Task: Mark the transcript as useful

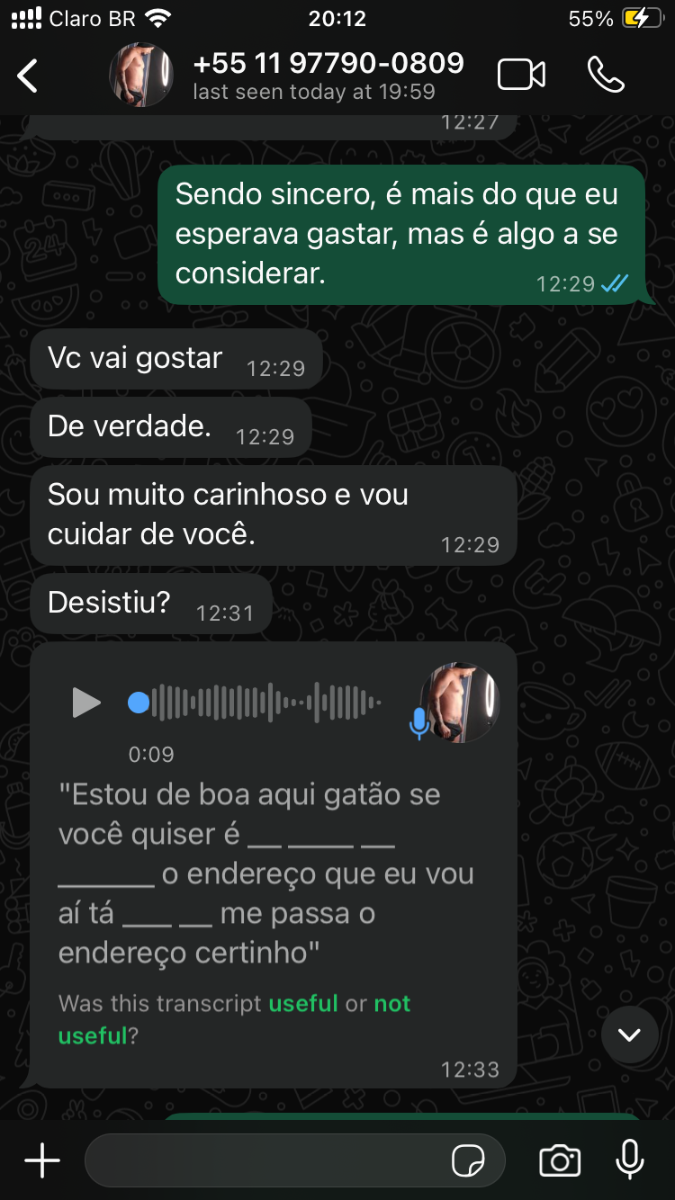Action: tap(303, 1004)
